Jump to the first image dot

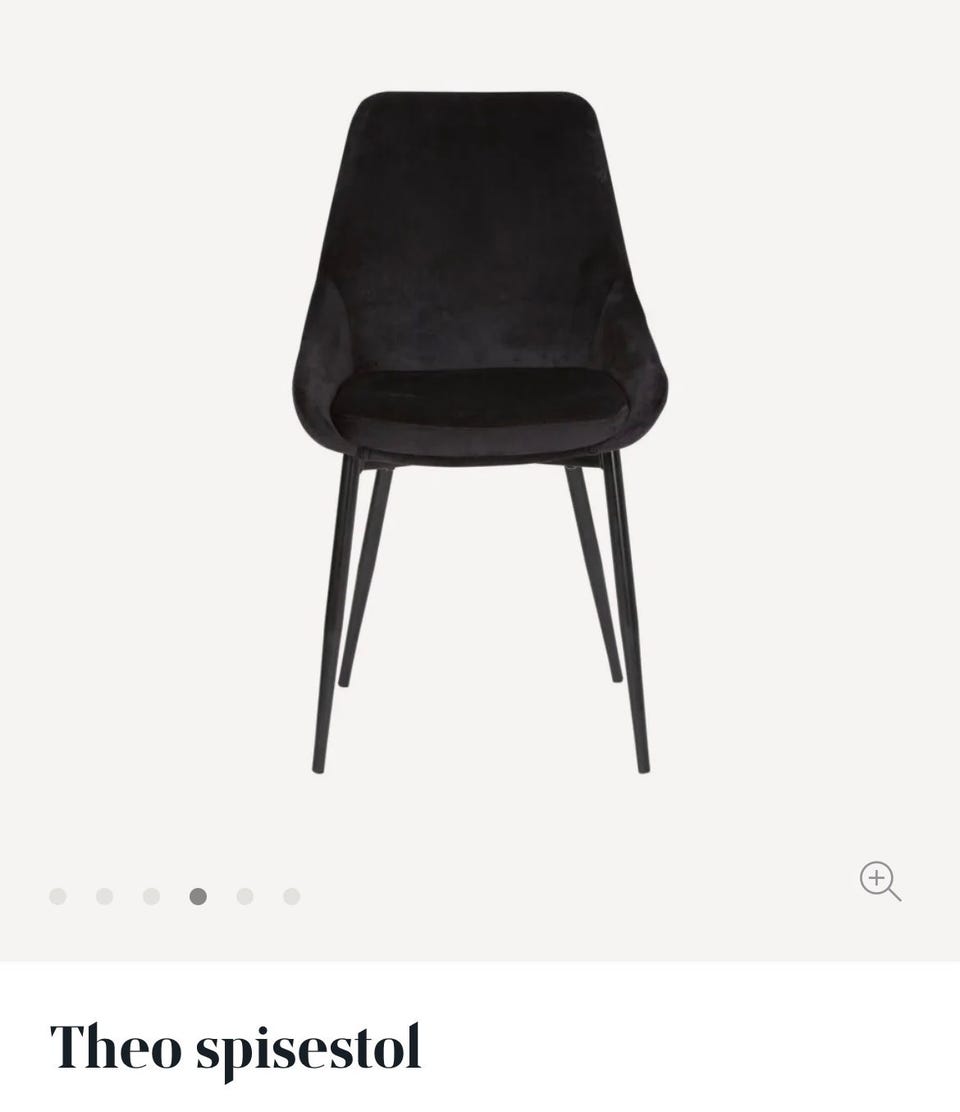coord(58,896)
